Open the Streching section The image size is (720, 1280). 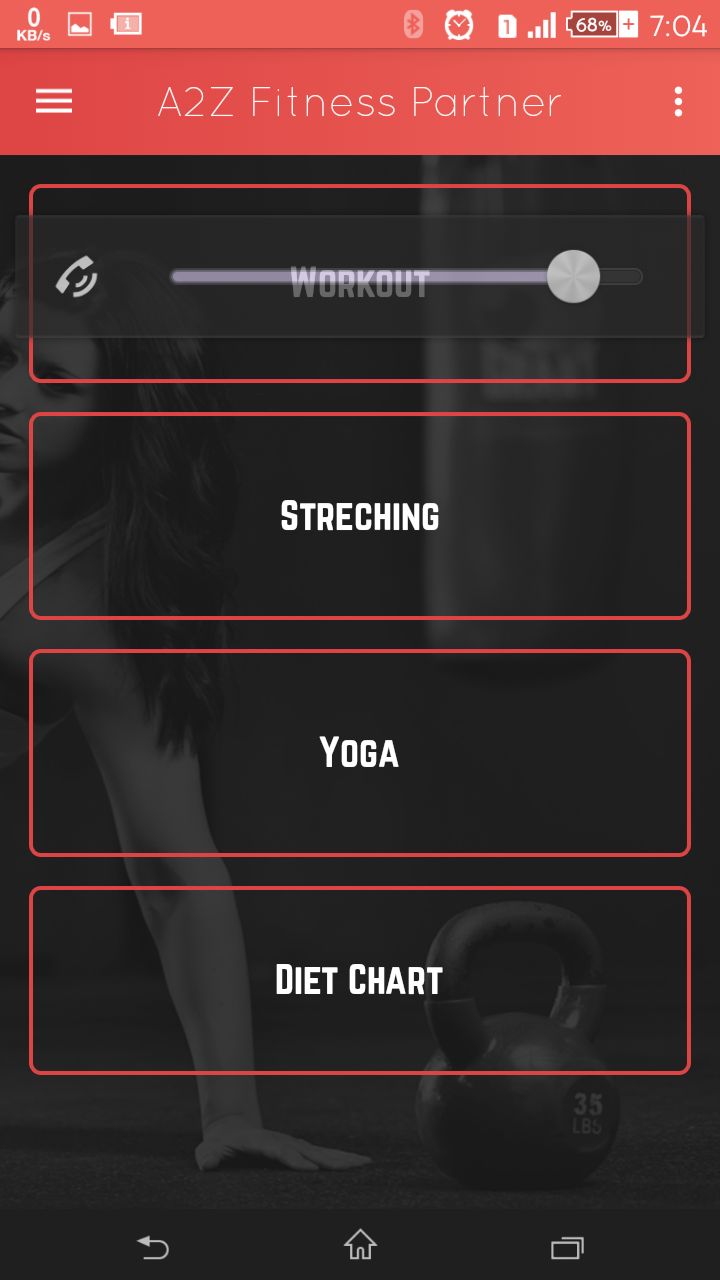(360, 516)
